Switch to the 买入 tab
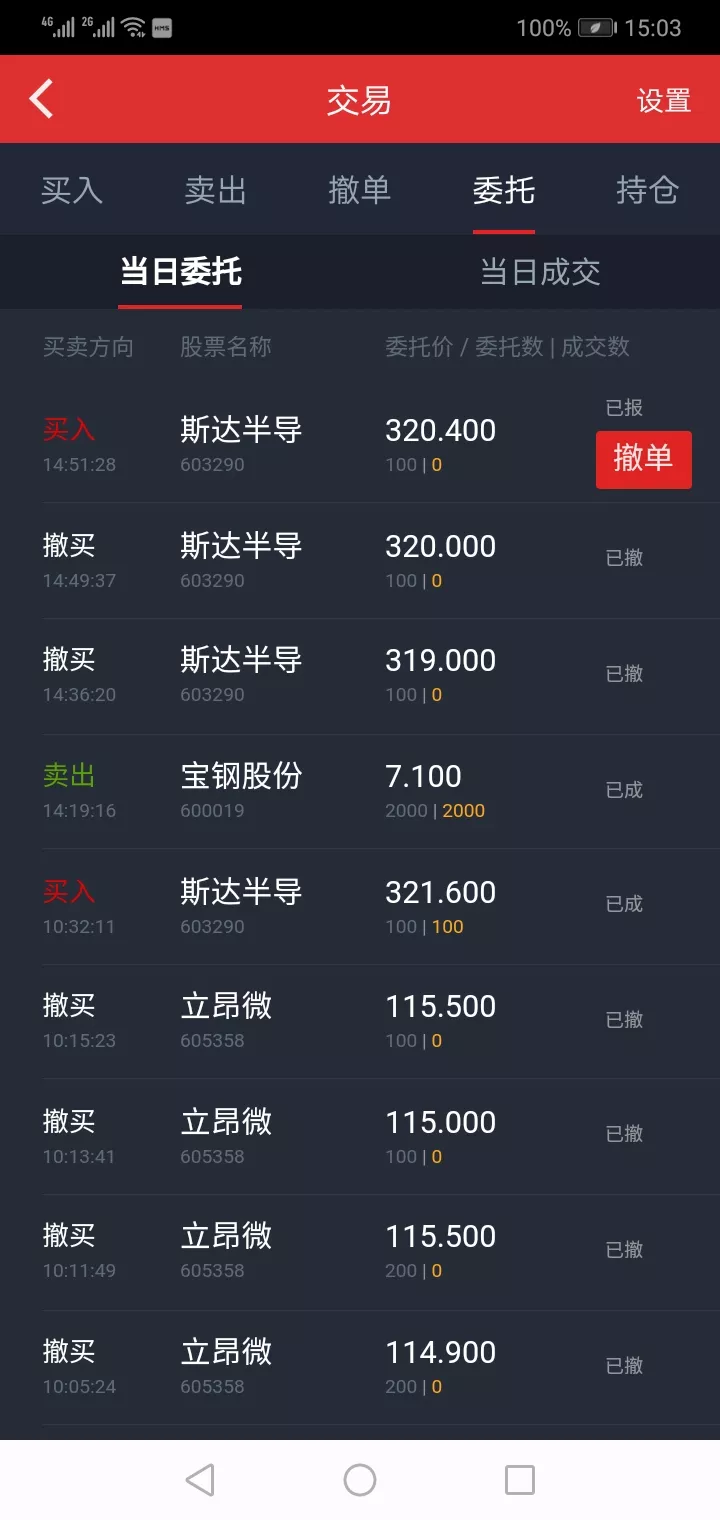The width and height of the screenshot is (720, 1520). click(x=72, y=190)
